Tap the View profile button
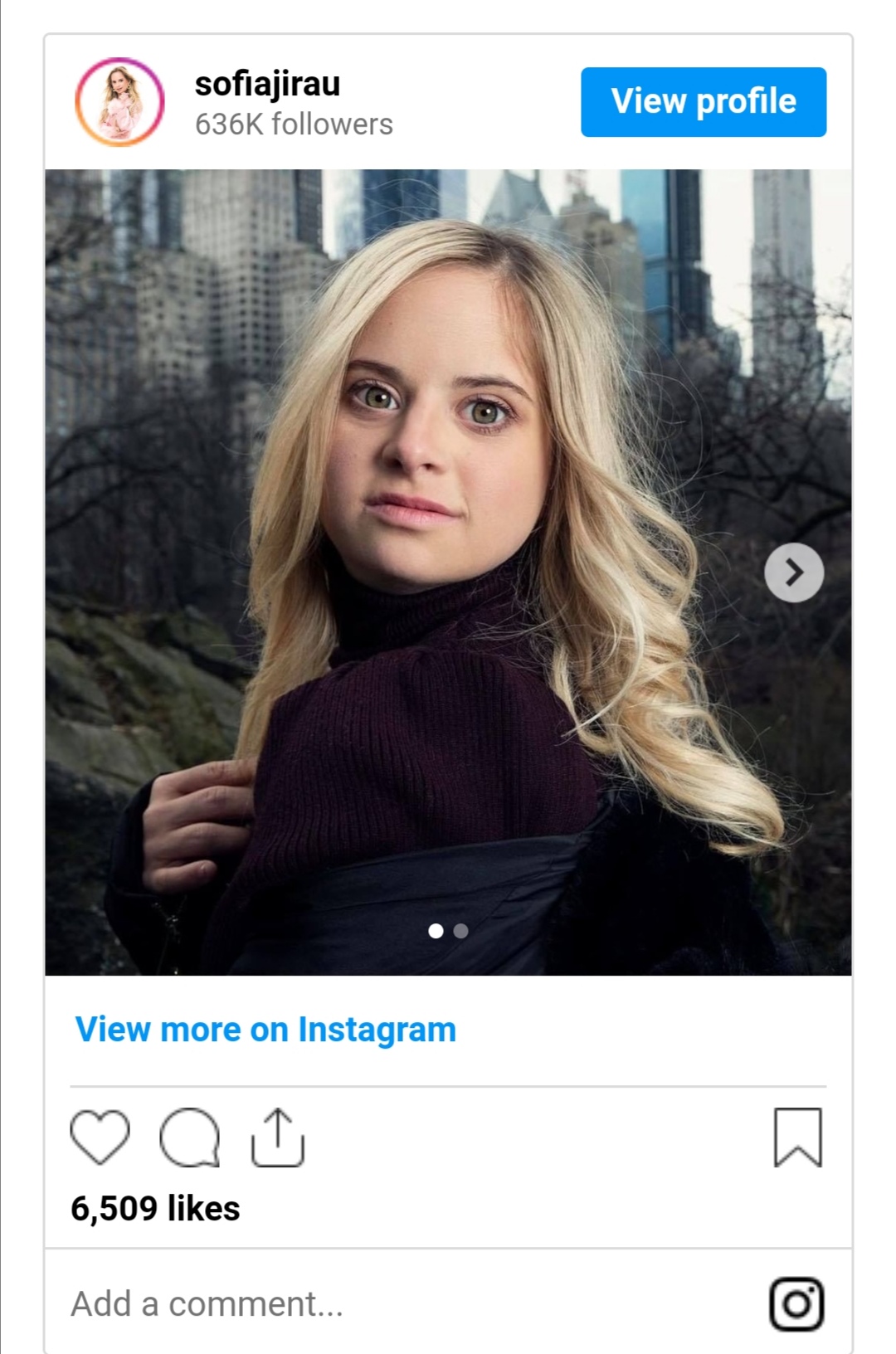896x1354 pixels. click(x=703, y=102)
